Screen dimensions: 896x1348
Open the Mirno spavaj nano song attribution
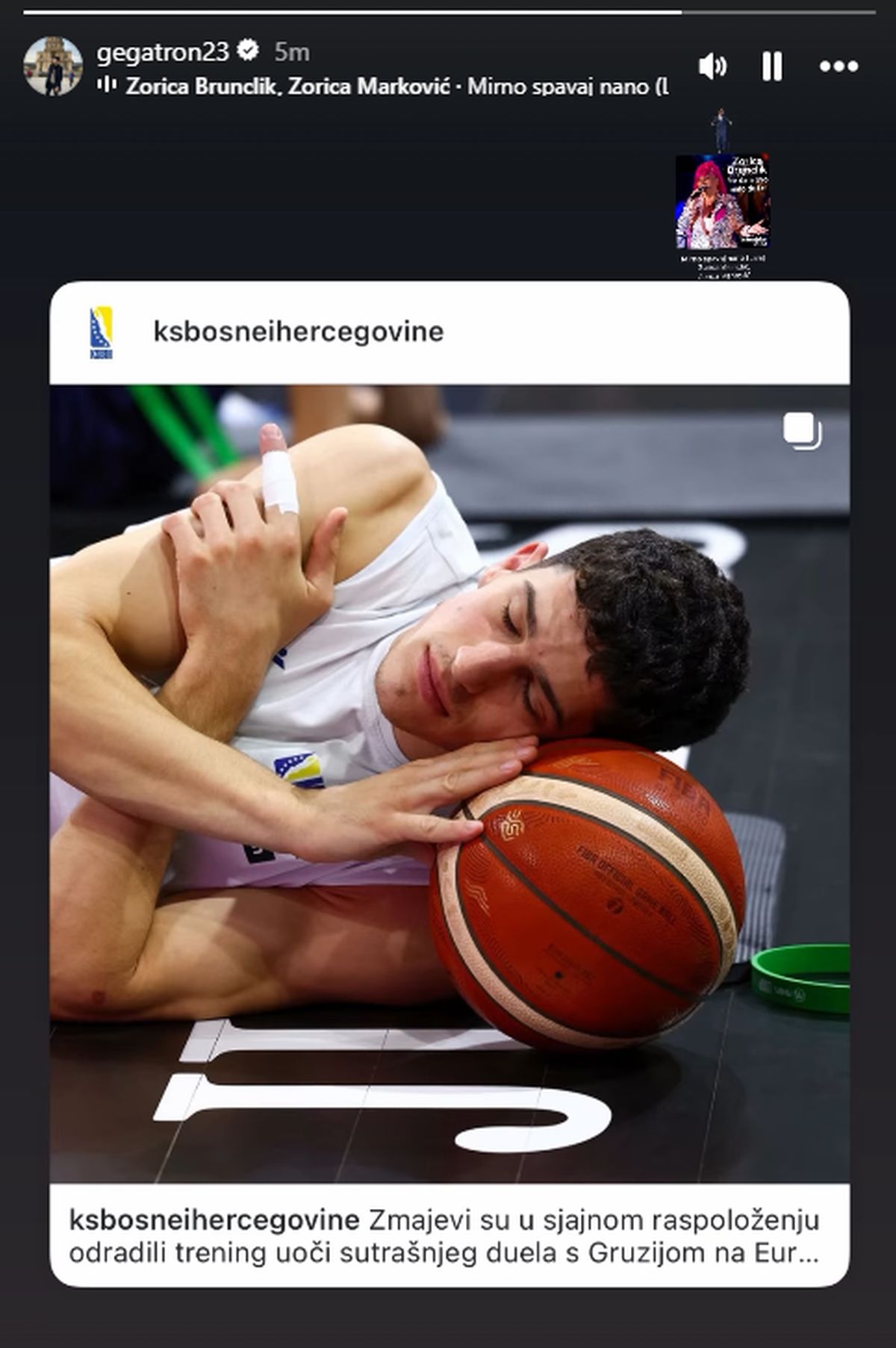(396, 87)
